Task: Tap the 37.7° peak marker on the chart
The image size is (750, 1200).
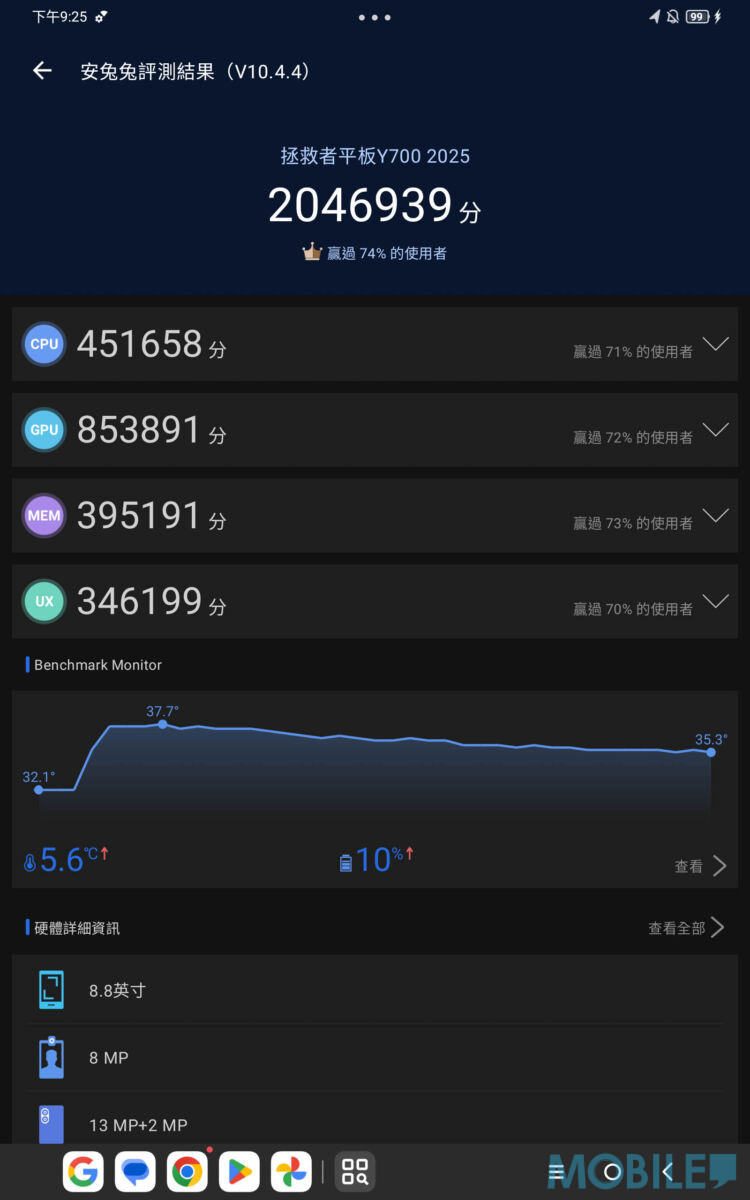Action: point(162,725)
